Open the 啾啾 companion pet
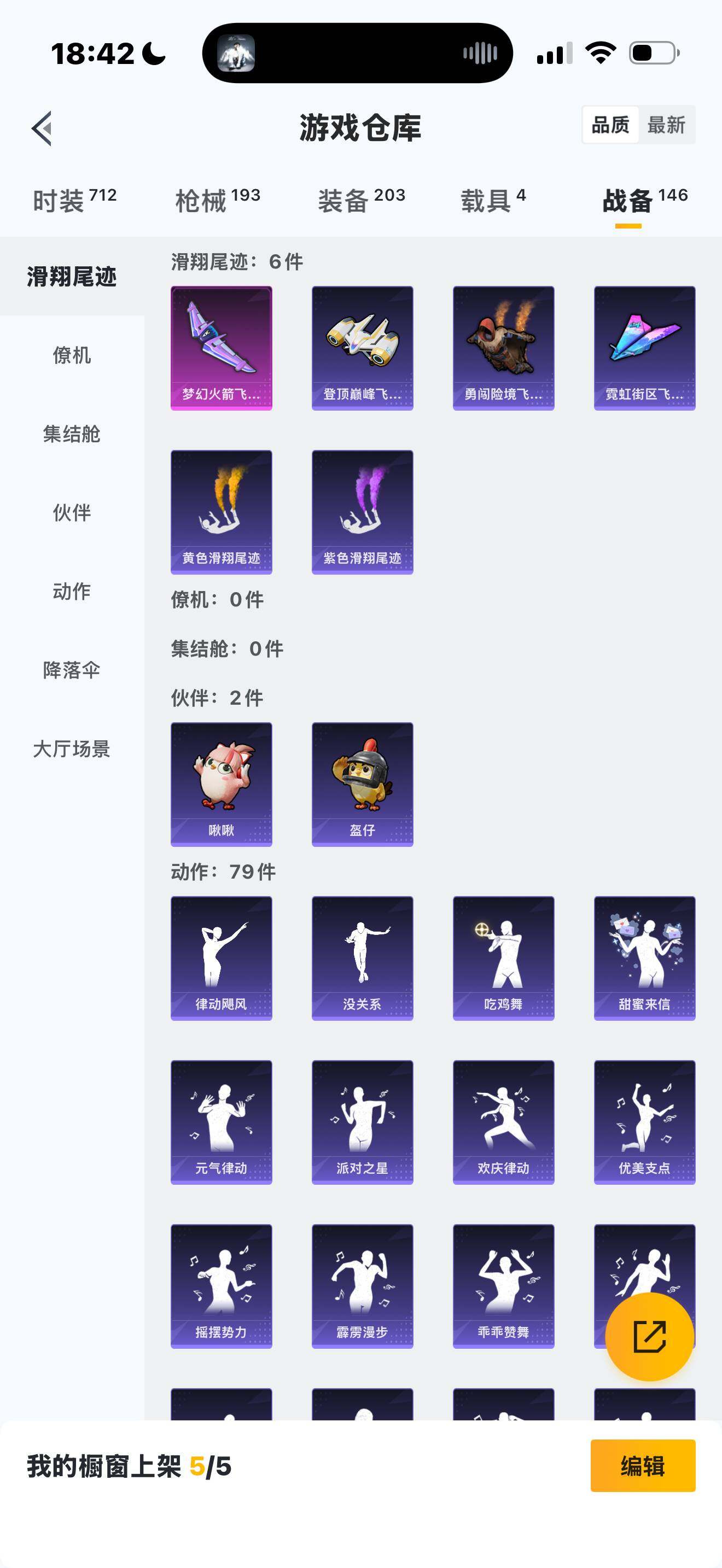 pos(220,785)
